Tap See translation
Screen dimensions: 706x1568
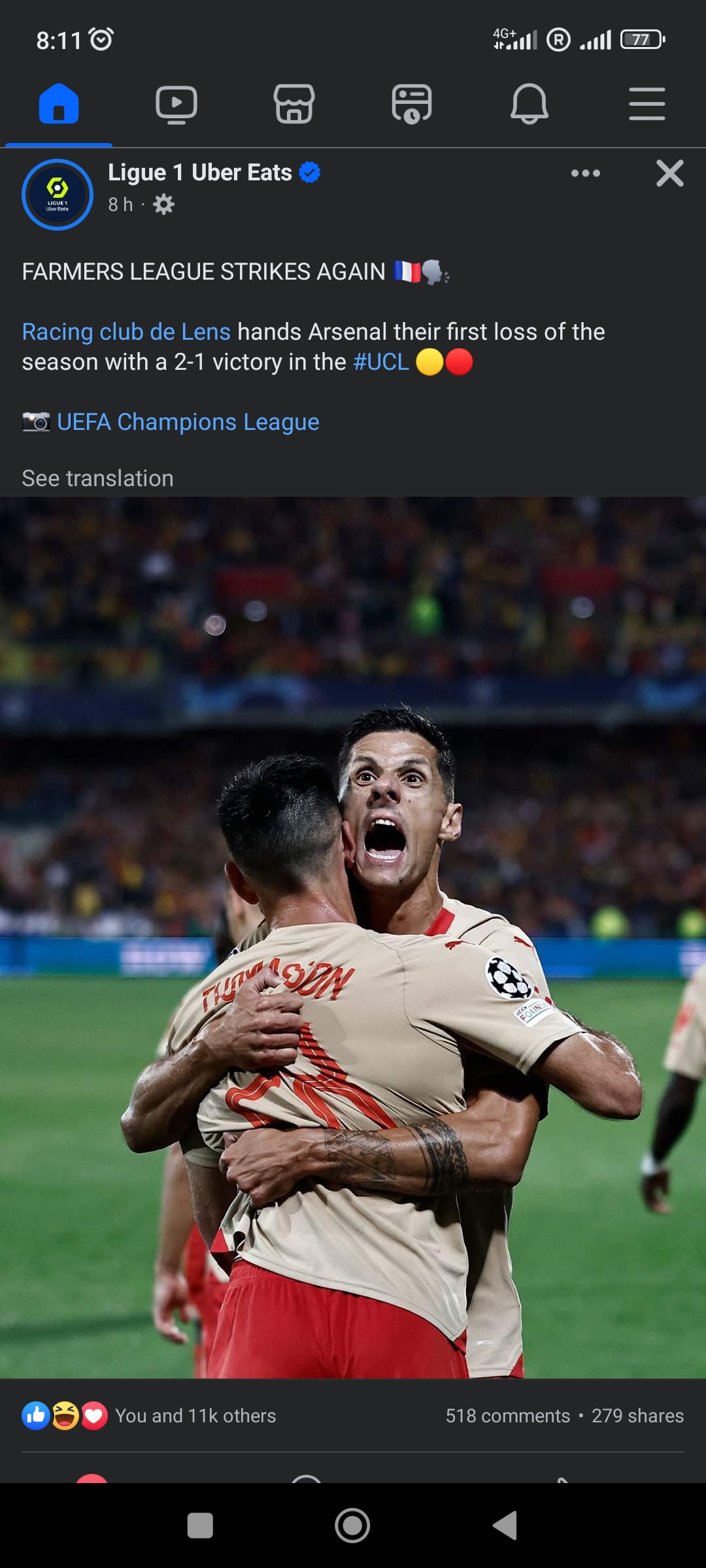pyautogui.click(x=98, y=478)
